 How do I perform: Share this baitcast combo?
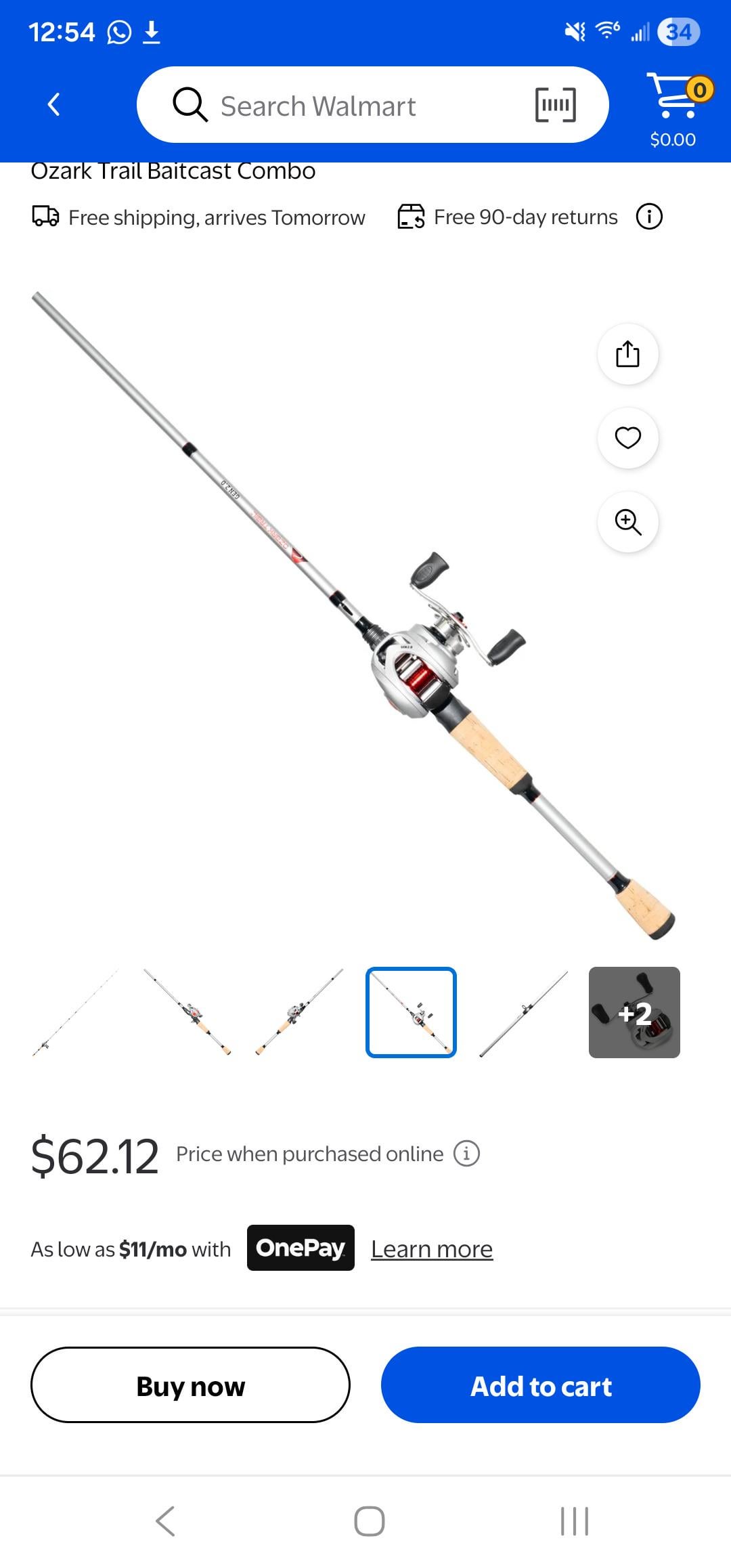pyautogui.click(x=628, y=354)
